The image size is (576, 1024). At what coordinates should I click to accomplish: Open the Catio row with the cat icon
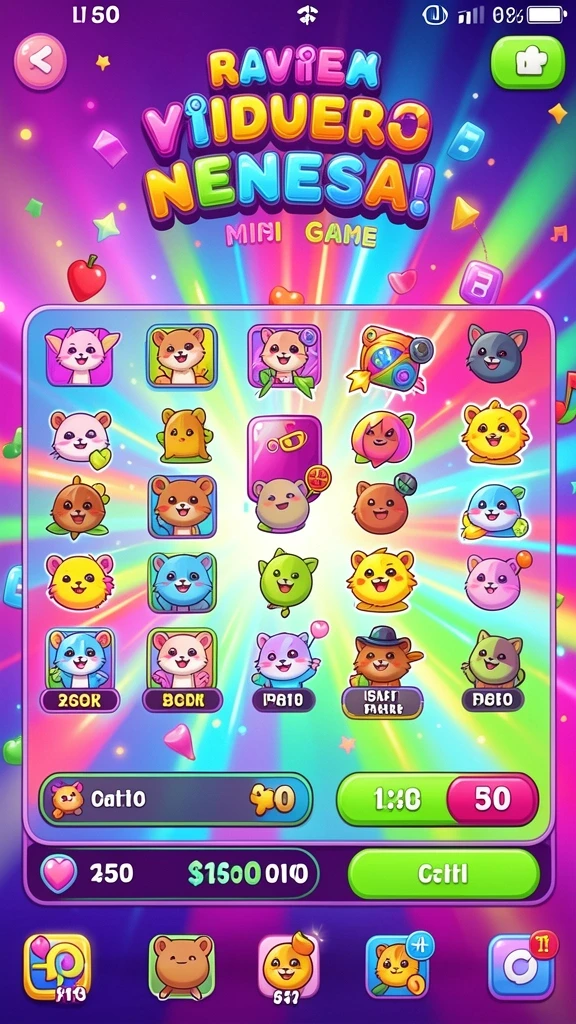coord(176,799)
